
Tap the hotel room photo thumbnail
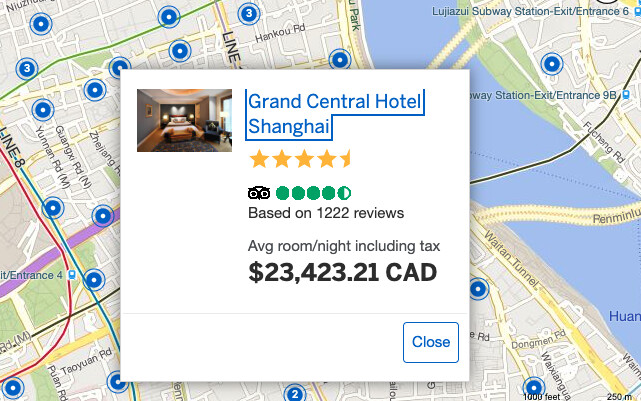pyautogui.click(x=184, y=121)
